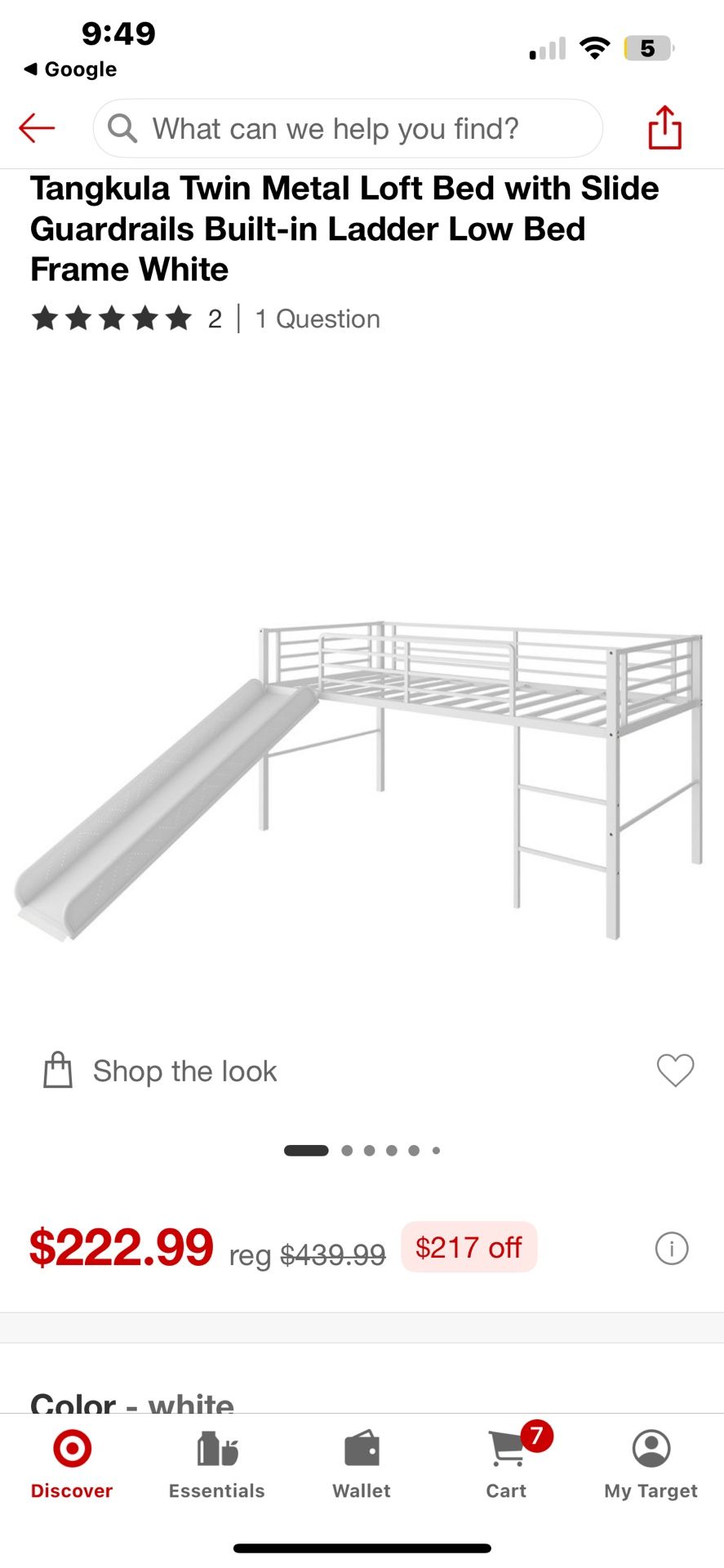The height and width of the screenshot is (1568, 724).
Task: Tap the $217 off deal badge
Action: (469, 1247)
